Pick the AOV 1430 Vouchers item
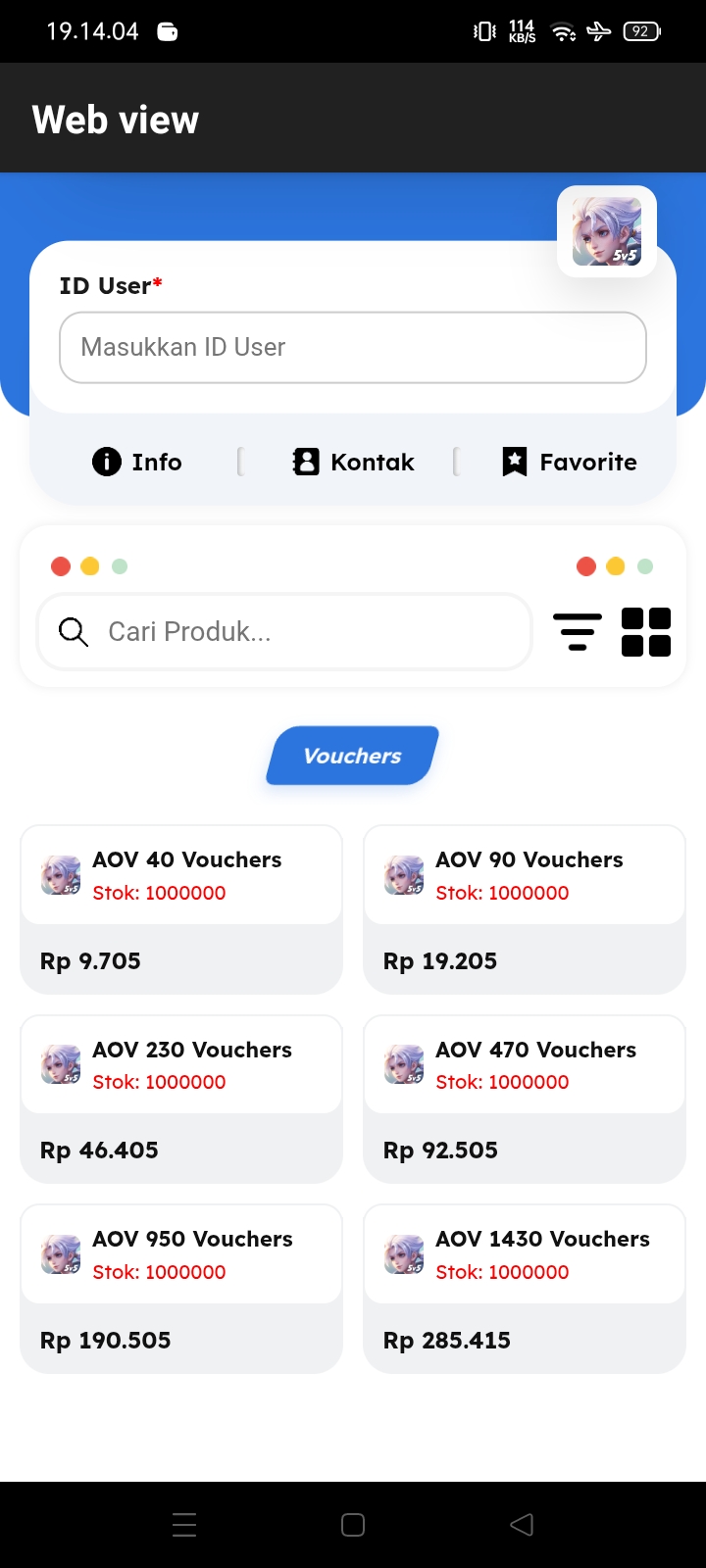The image size is (706, 1568). point(525,1289)
